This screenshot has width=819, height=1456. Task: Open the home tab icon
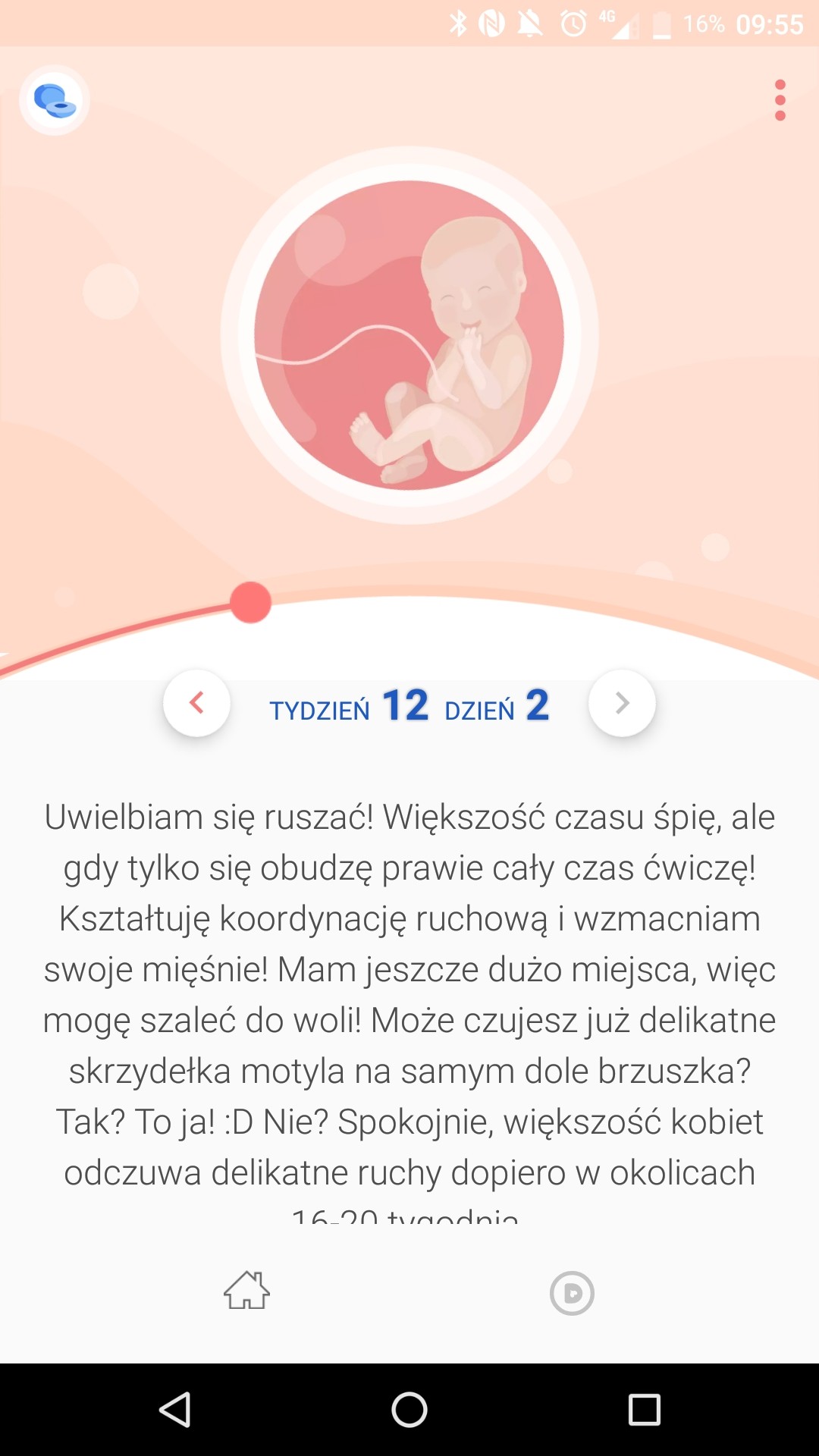[246, 1291]
